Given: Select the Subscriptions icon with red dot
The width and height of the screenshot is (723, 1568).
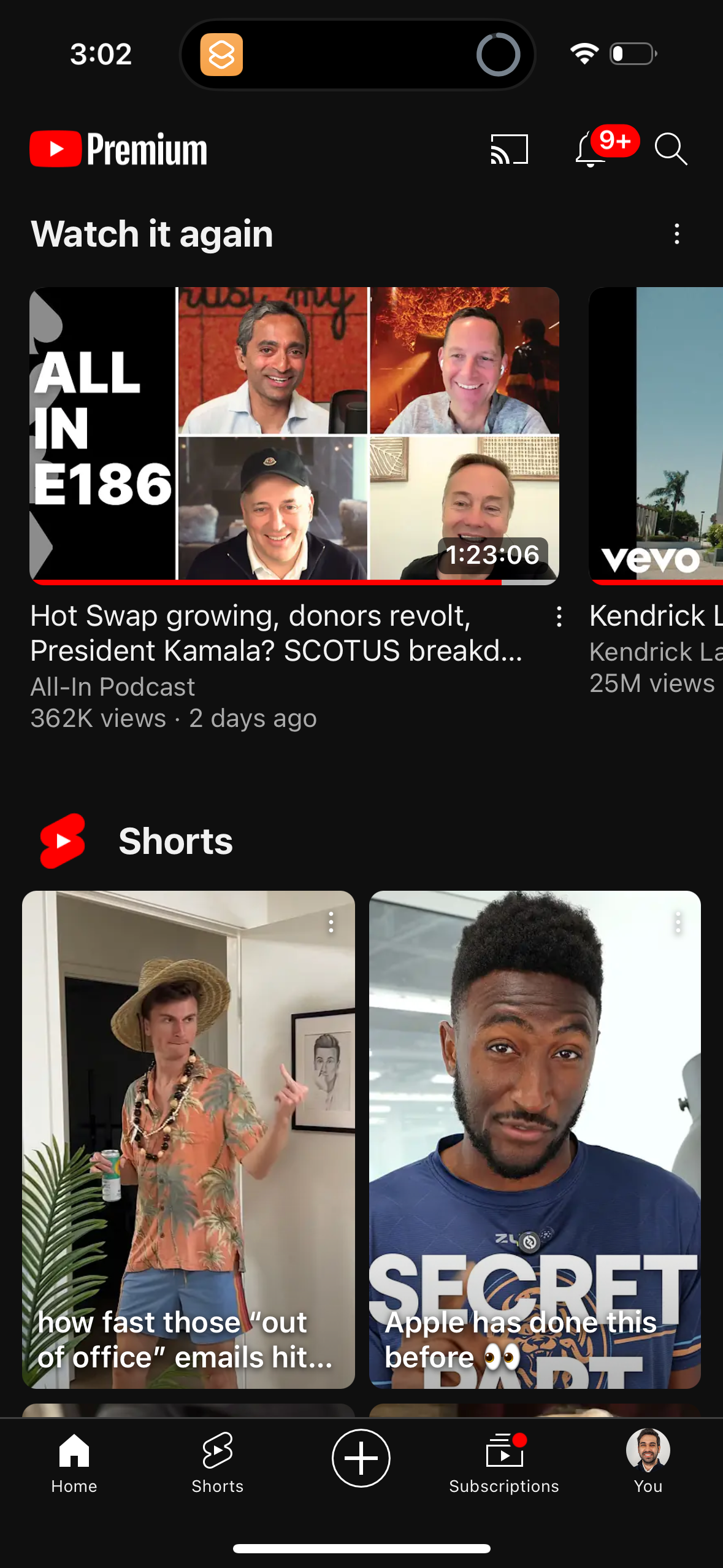Looking at the screenshot, I should (x=503, y=1454).
